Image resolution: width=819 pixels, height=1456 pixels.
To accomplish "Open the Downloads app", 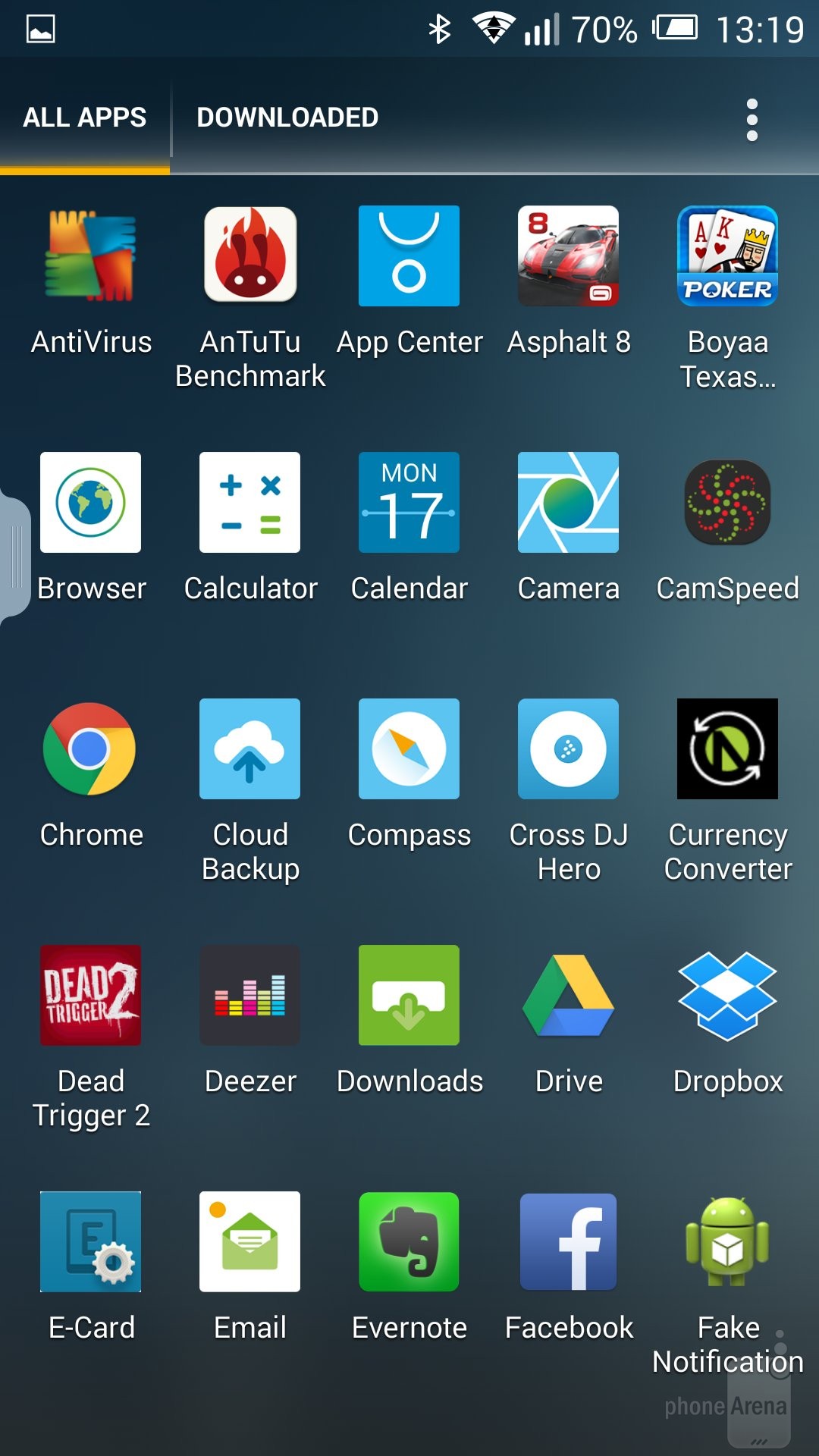I will coord(409,996).
